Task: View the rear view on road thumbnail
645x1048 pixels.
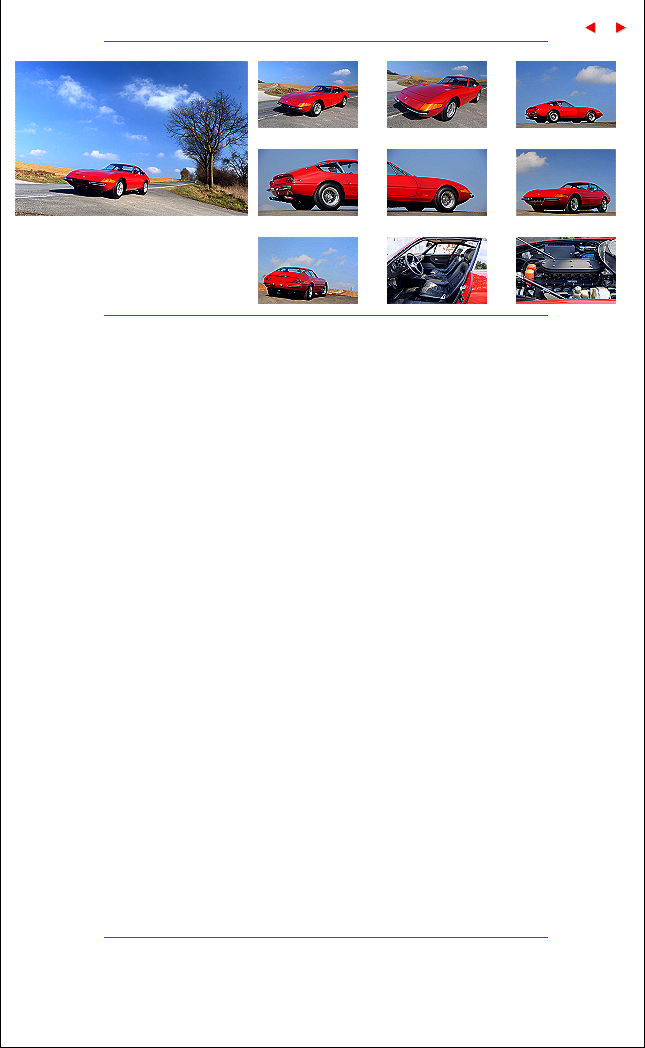Action: pos(308,270)
